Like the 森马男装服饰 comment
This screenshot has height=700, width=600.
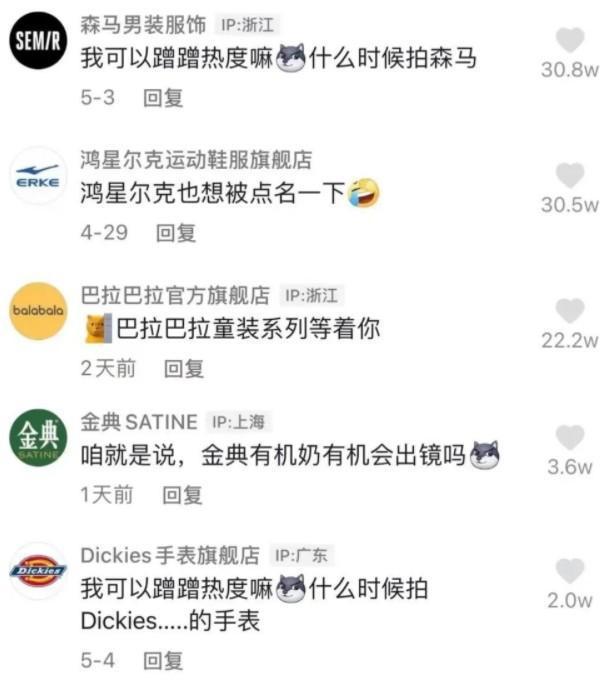(x=569, y=41)
